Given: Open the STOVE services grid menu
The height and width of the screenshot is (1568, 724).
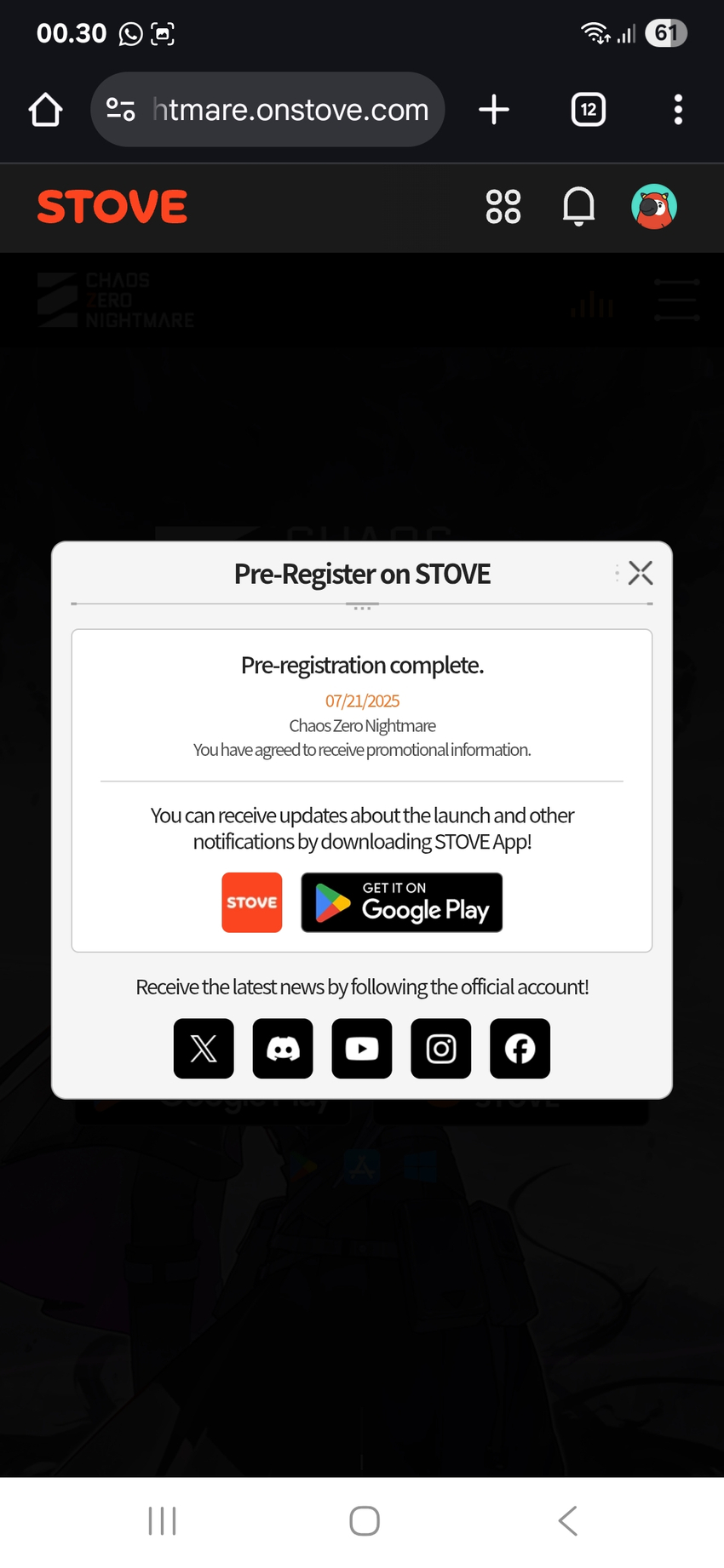Looking at the screenshot, I should click(x=503, y=206).
